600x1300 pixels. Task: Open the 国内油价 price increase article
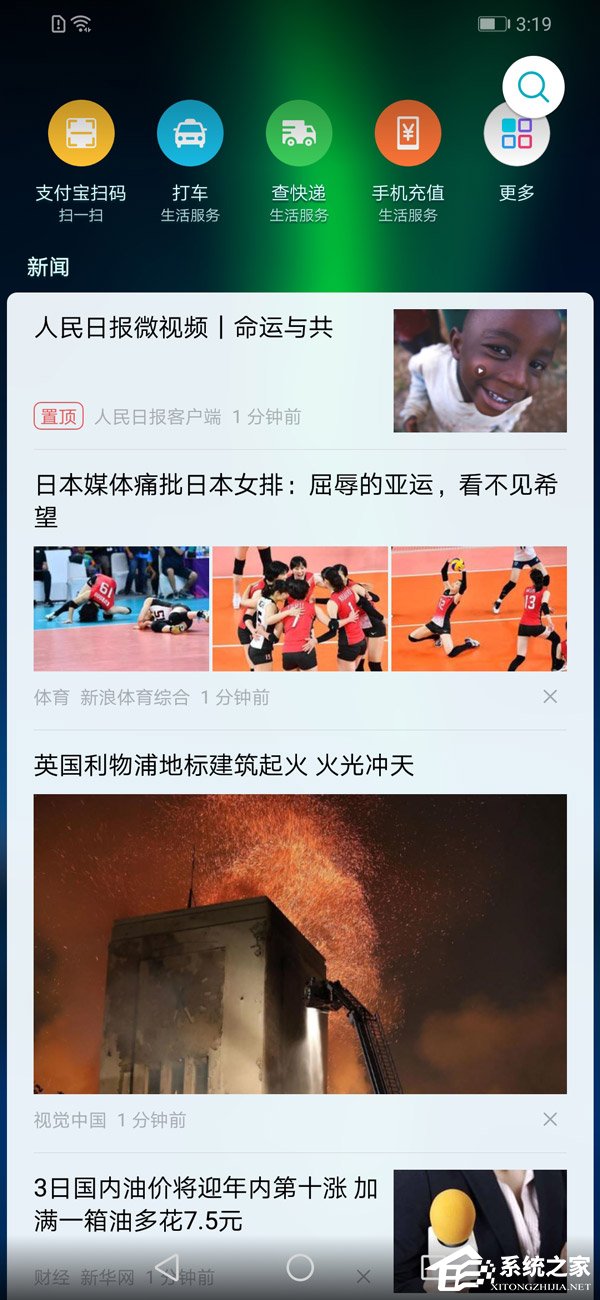point(206,1204)
